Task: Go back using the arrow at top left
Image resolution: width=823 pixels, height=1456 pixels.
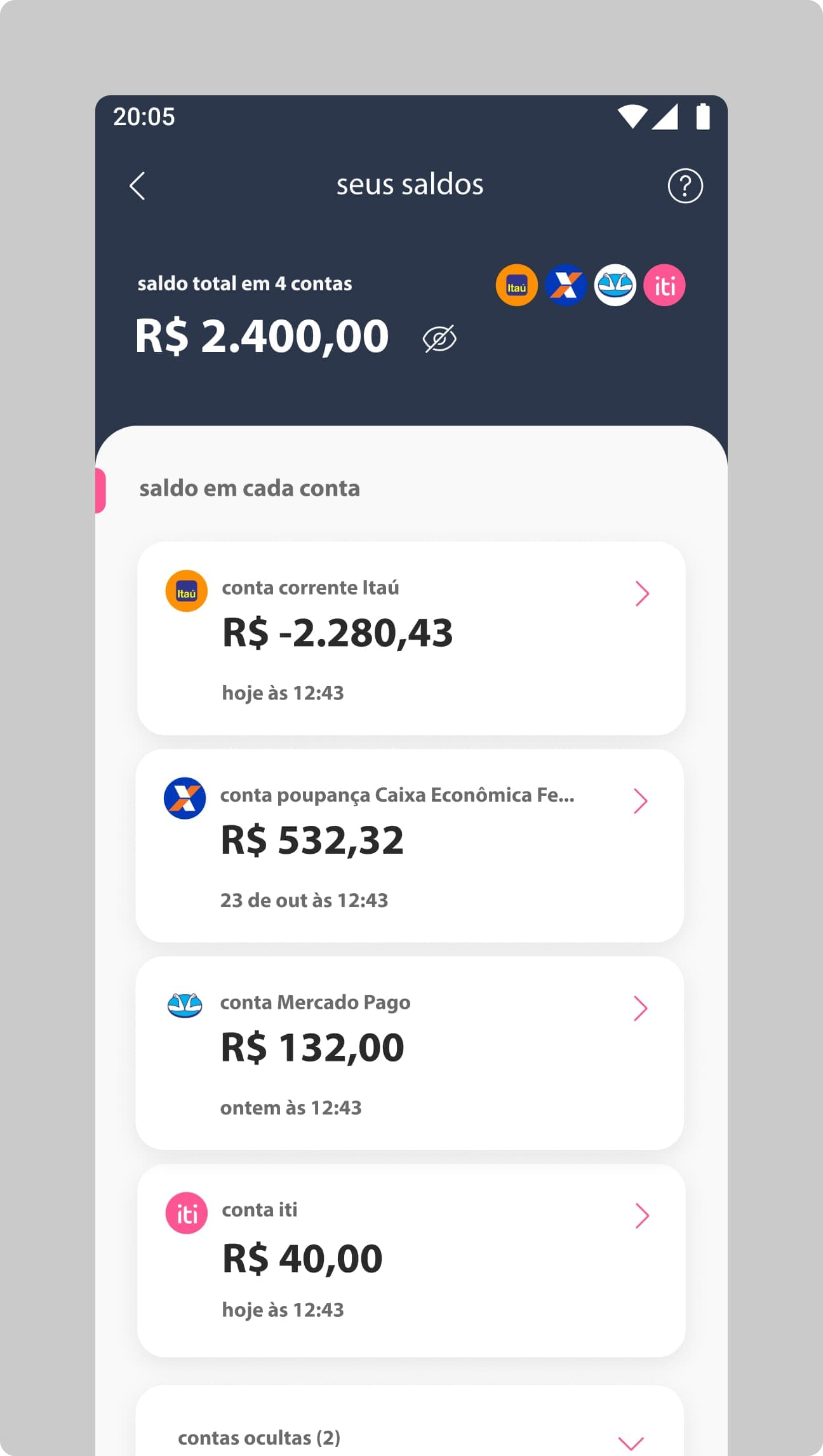Action: tap(137, 185)
